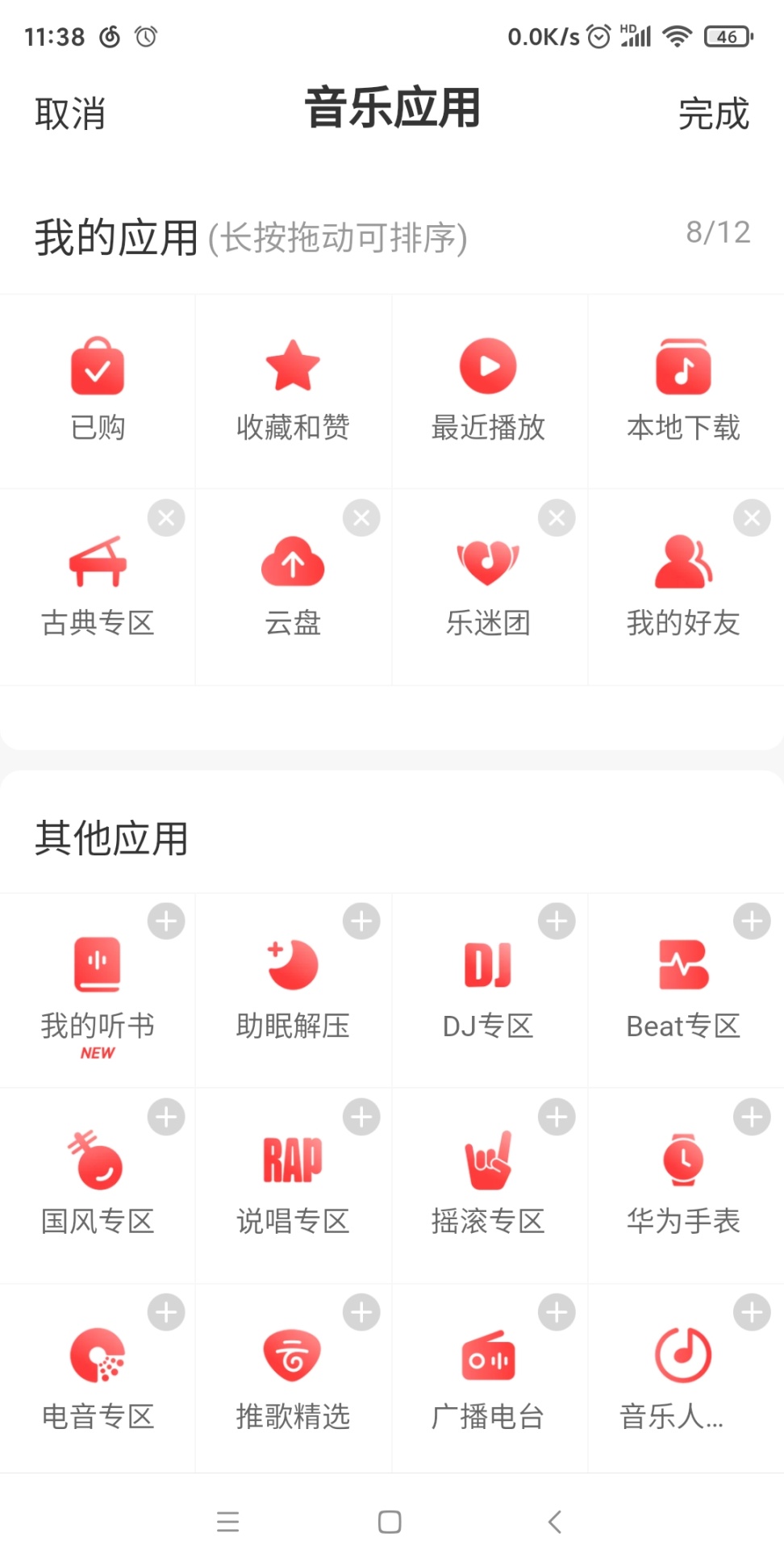
Task: Add 摇滚专区 to my apps
Action: (557, 1117)
